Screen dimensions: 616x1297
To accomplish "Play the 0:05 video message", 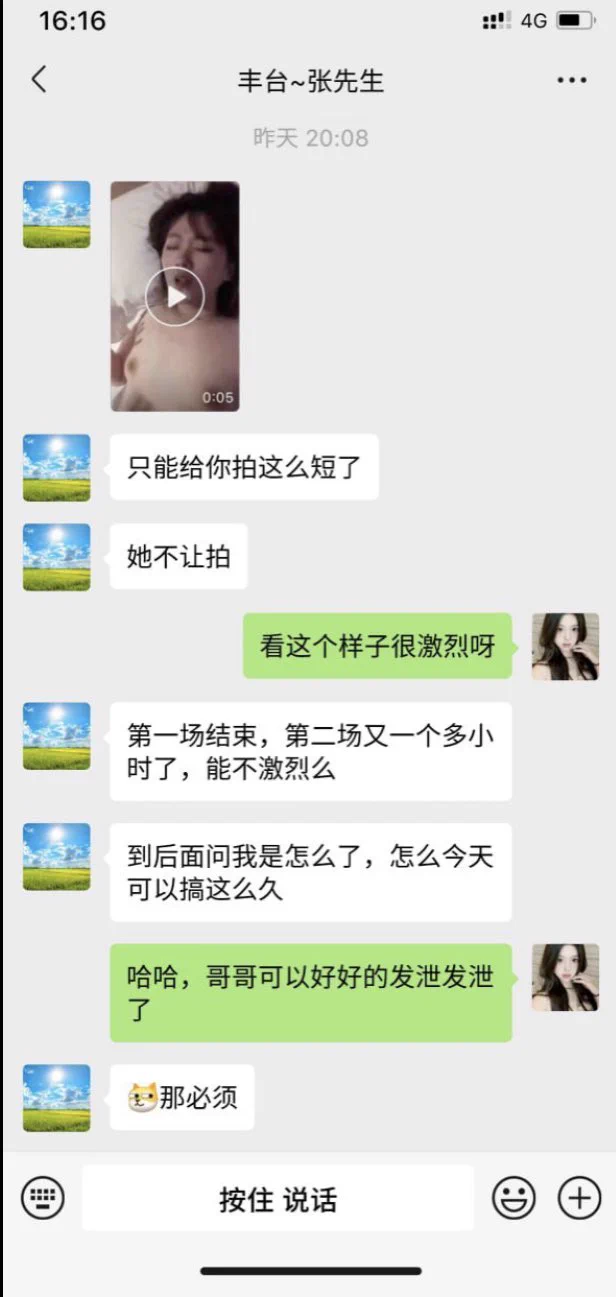I will (175, 296).
